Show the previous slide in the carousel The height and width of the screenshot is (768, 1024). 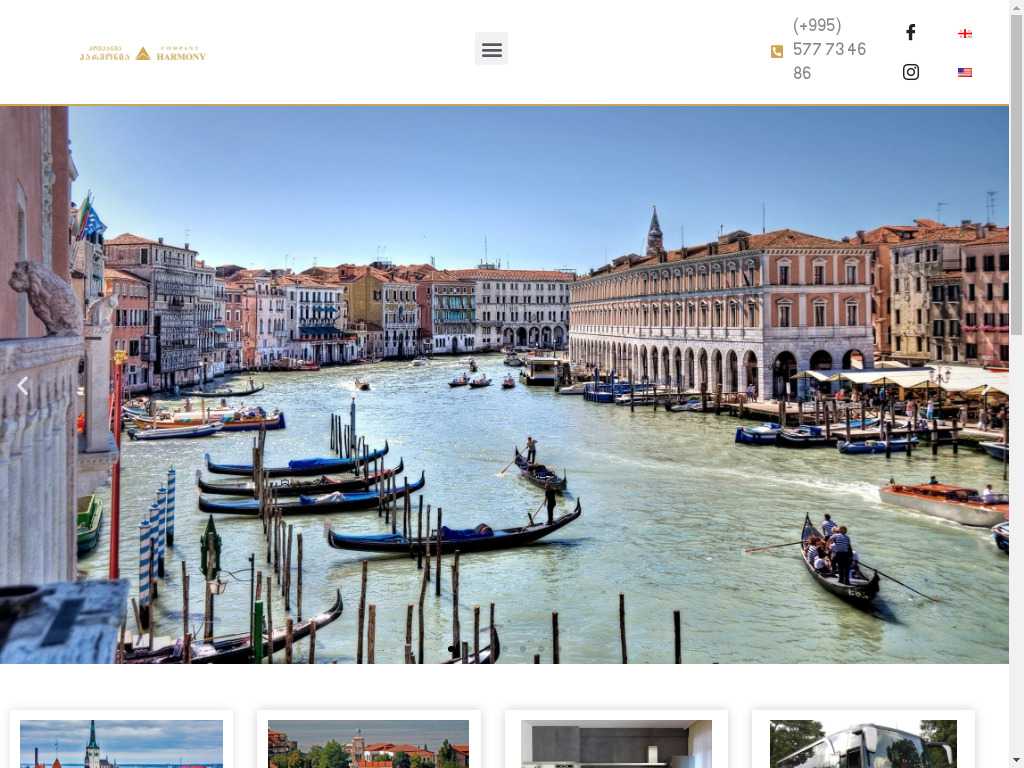point(22,385)
